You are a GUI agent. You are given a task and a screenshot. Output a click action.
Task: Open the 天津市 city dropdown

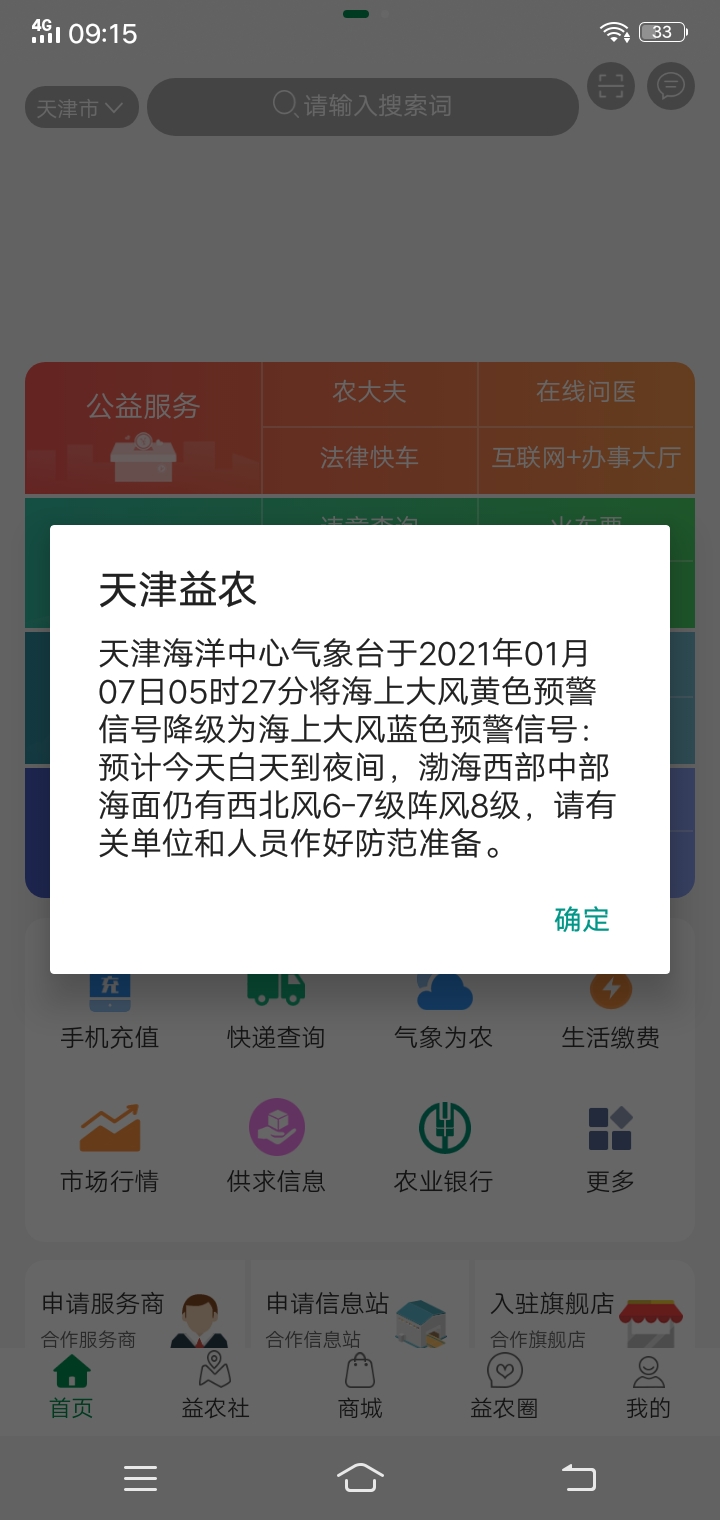[81, 107]
